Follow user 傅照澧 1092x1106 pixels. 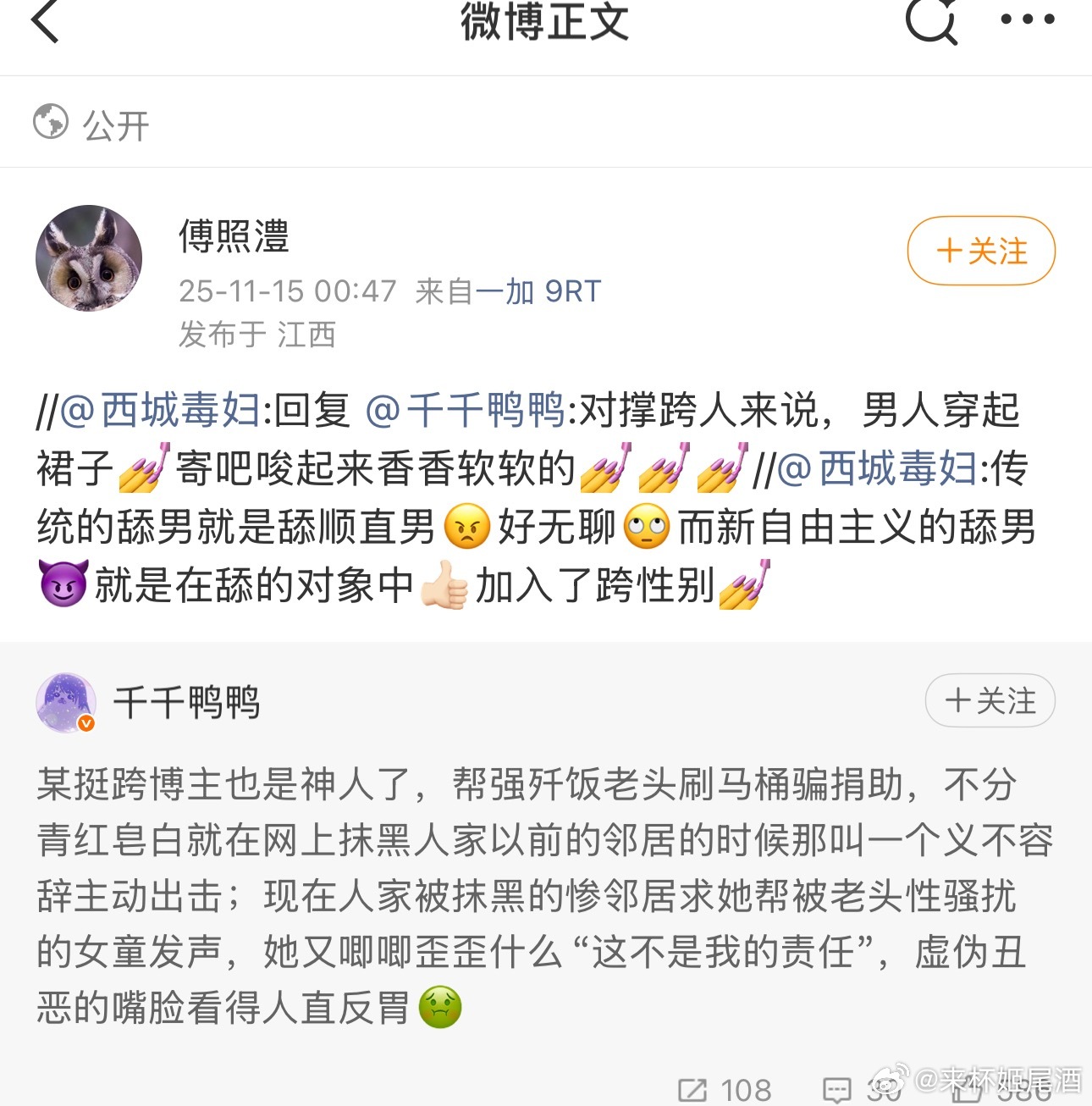pyautogui.click(x=981, y=252)
